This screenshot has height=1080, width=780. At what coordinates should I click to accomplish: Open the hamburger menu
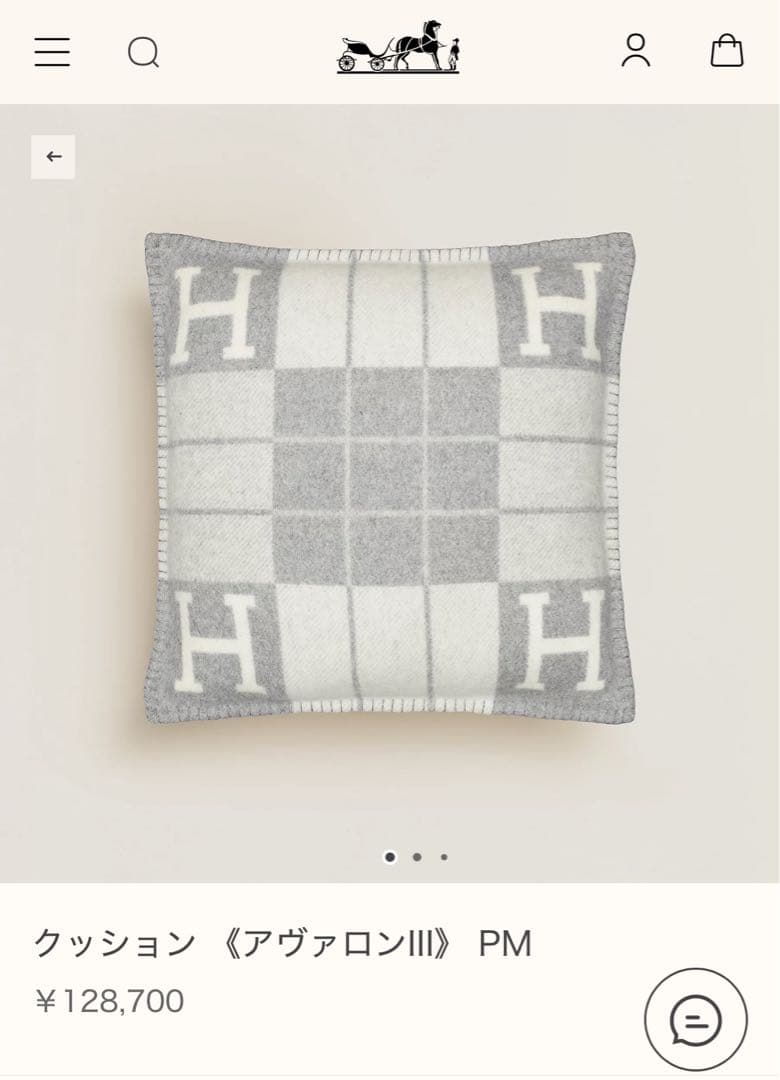[52, 52]
